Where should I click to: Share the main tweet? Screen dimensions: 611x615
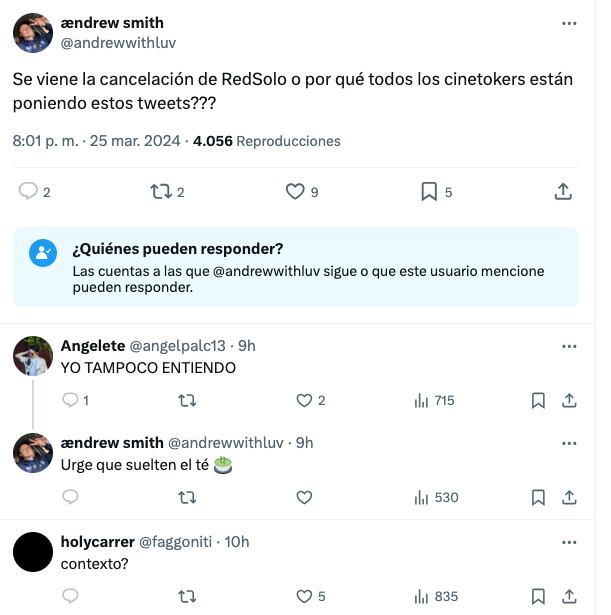tap(563, 191)
